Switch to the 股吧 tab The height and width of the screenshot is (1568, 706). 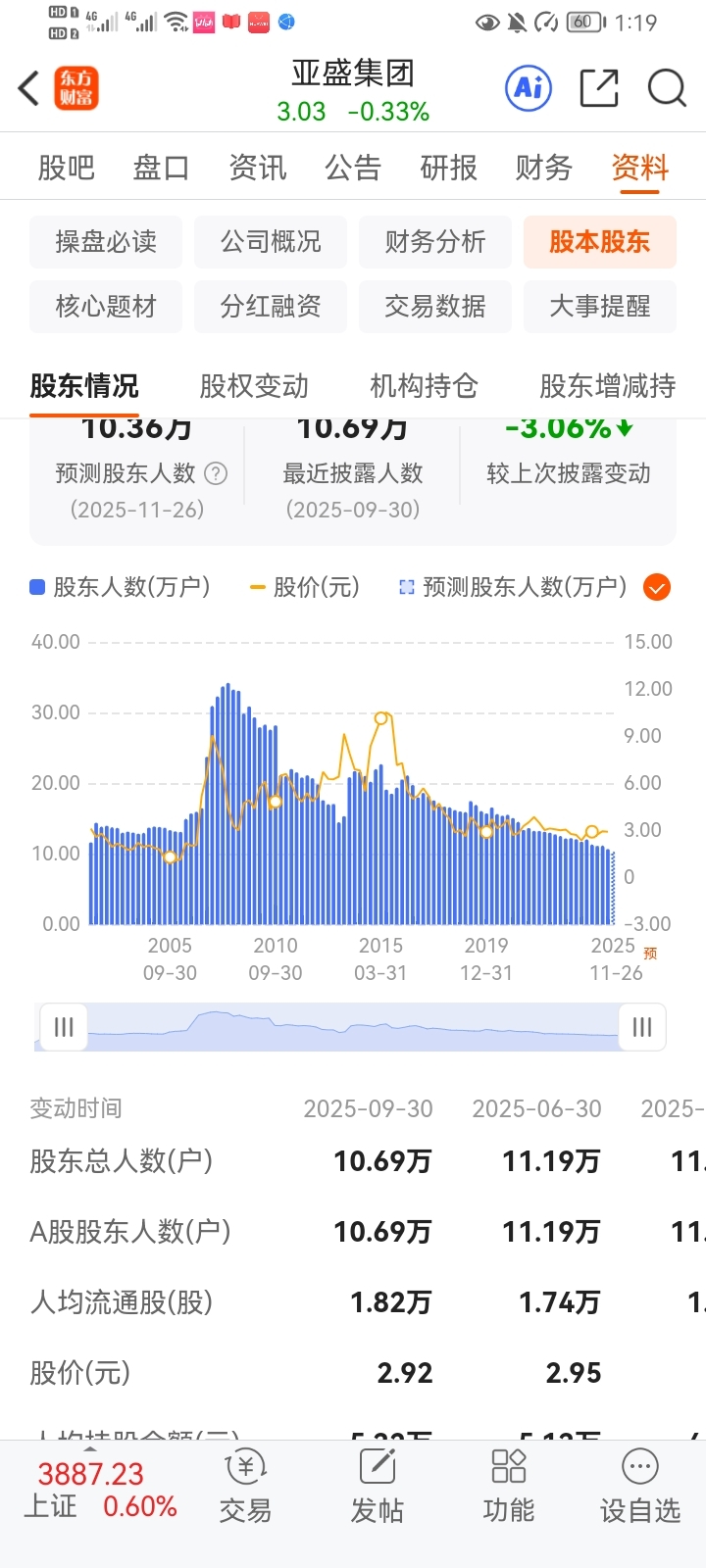[66, 168]
